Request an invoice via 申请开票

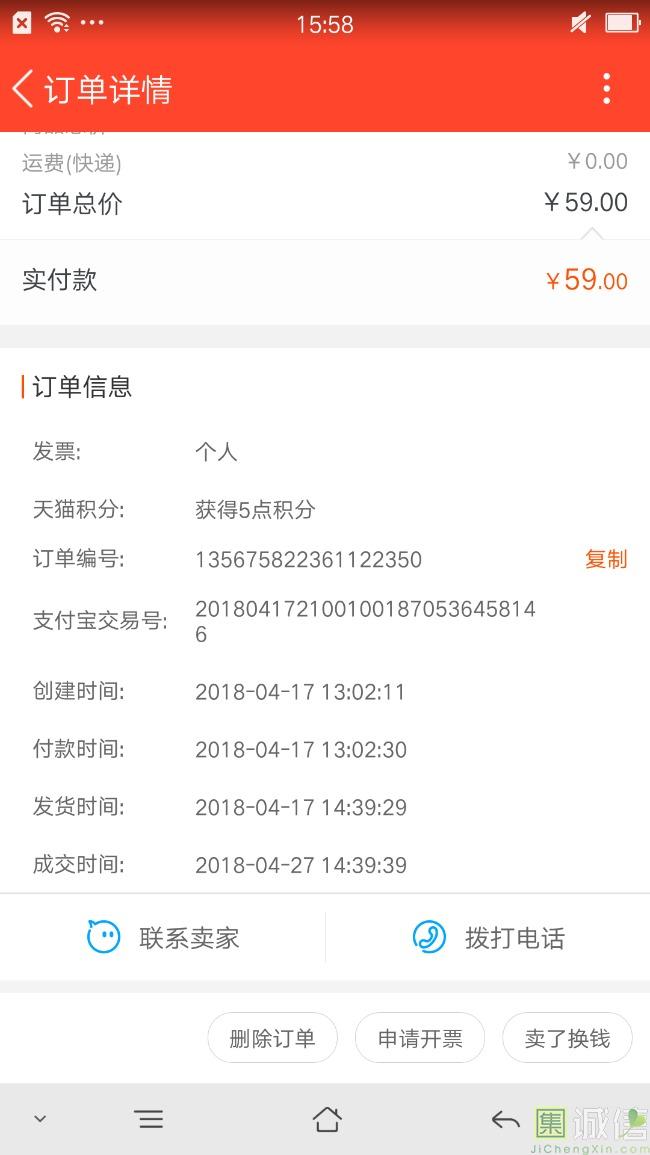point(420,1038)
